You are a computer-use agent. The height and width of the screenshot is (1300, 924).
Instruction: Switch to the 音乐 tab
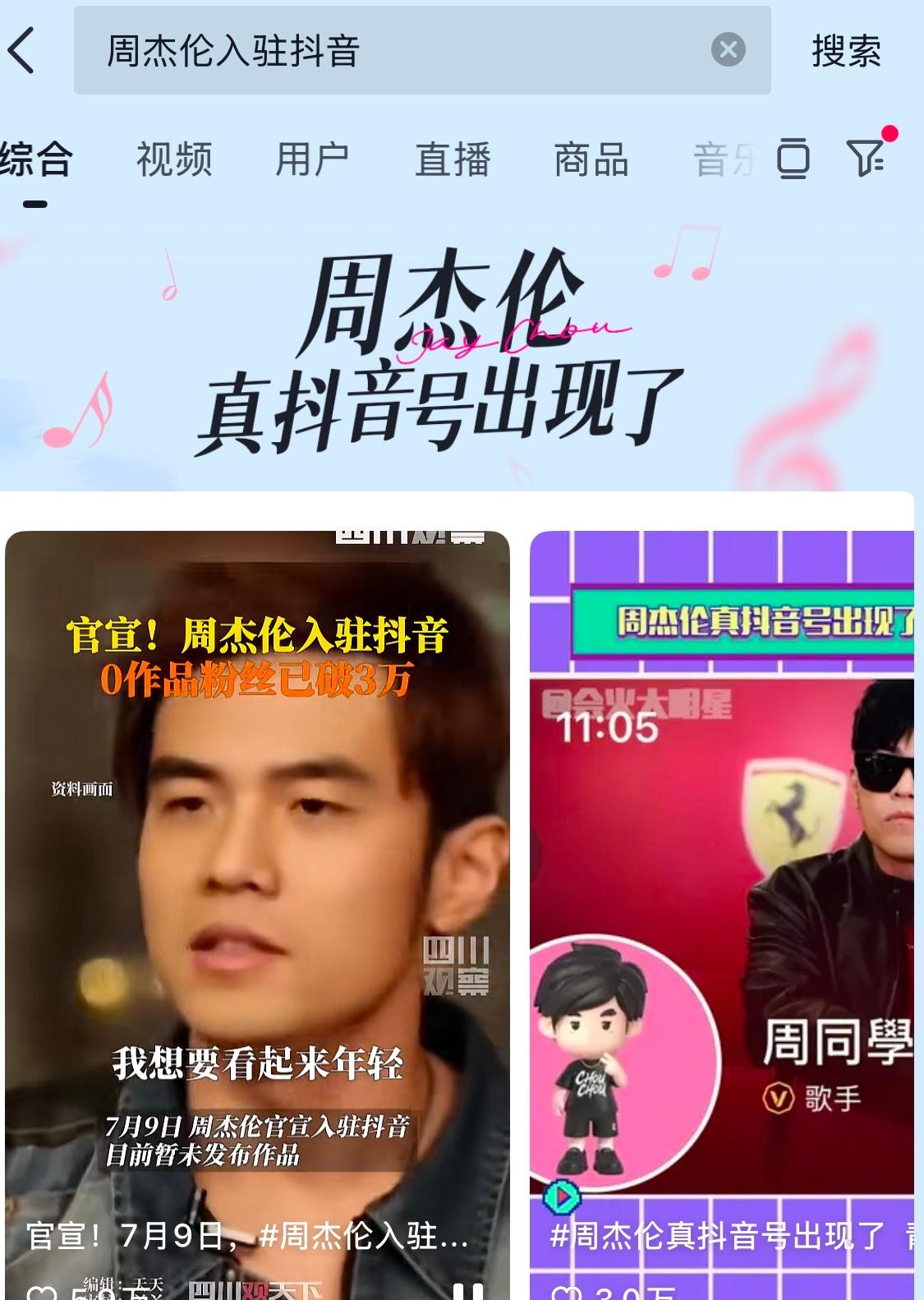(x=723, y=159)
